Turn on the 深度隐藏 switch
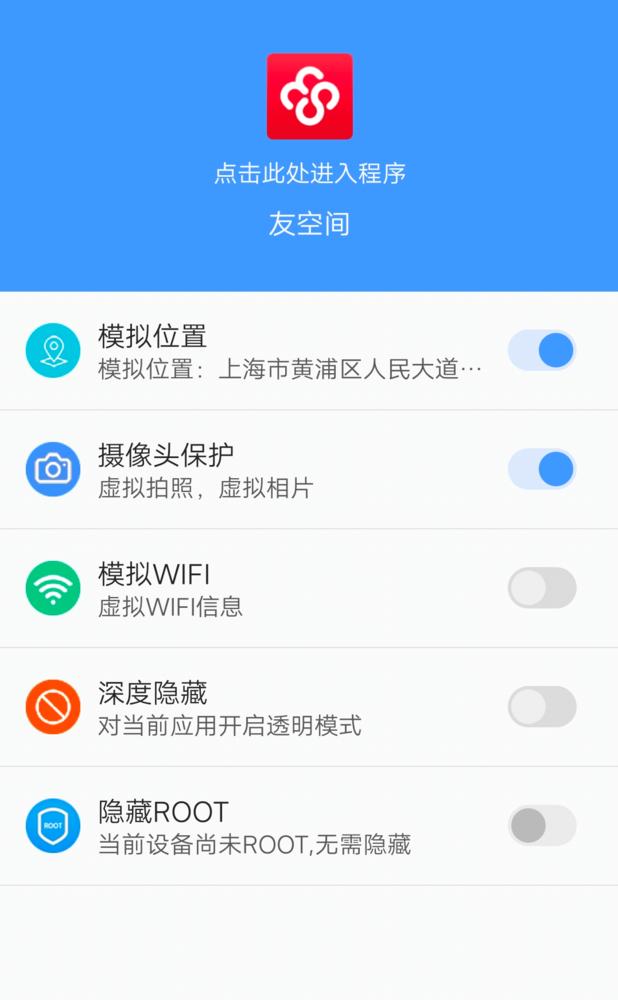 [542, 707]
